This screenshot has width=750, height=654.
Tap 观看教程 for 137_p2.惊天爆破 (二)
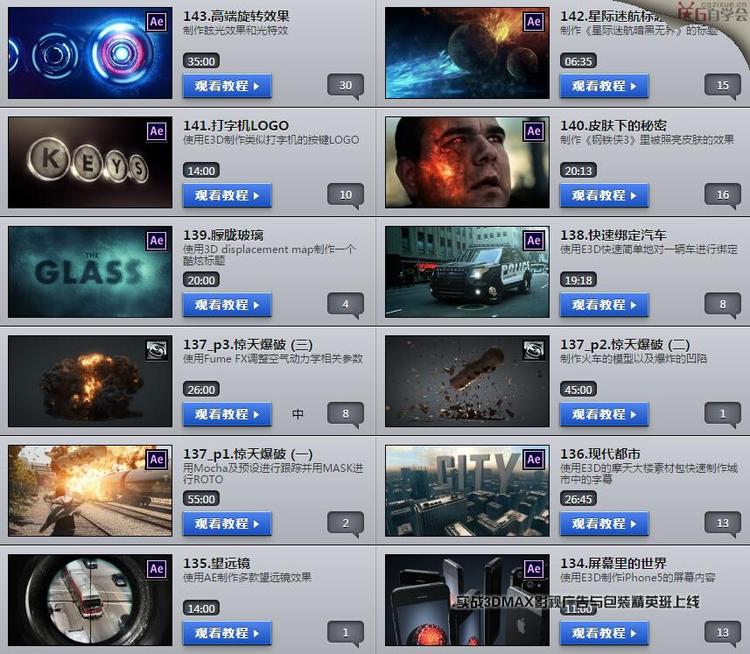coord(604,414)
